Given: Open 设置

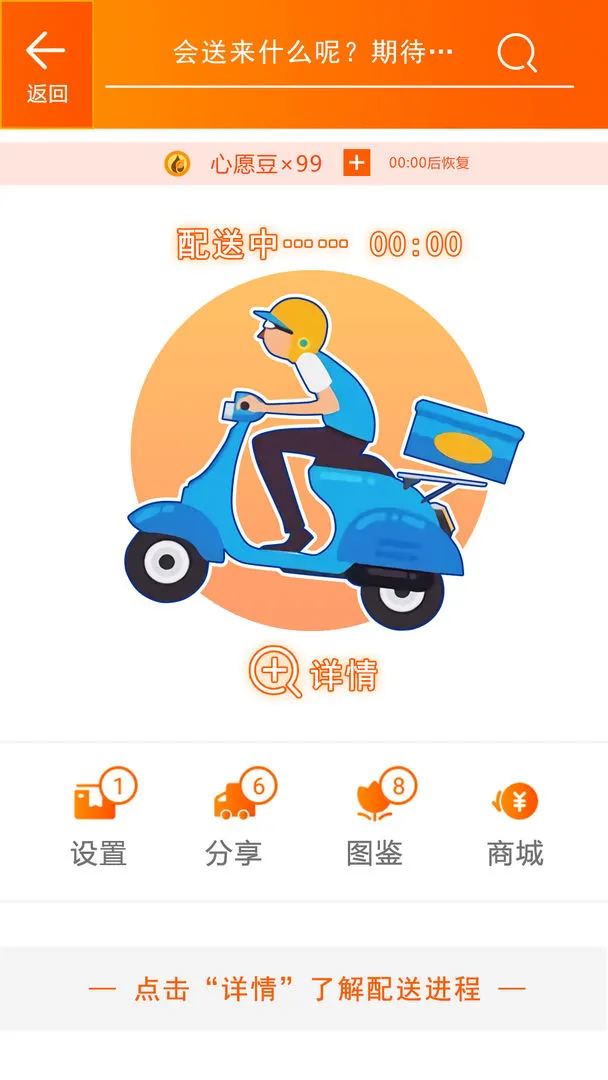Looking at the screenshot, I should pos(100,821).
